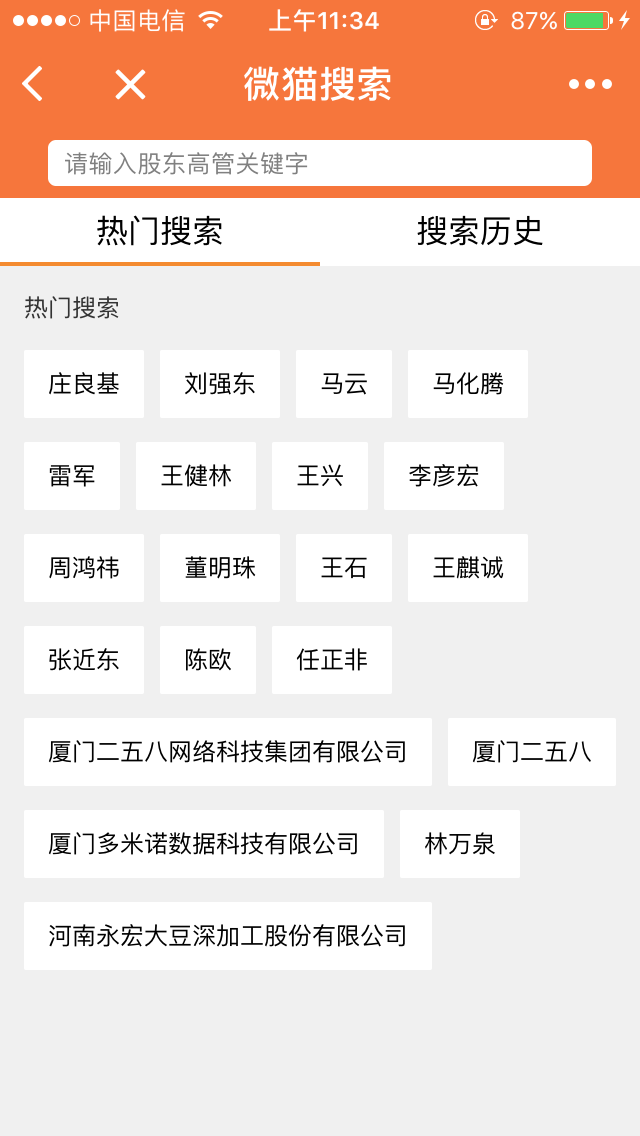Tap the 刘强东 chip
Image resolution: width=640 pixels, height=1136 pixels.
click(220, 384)
